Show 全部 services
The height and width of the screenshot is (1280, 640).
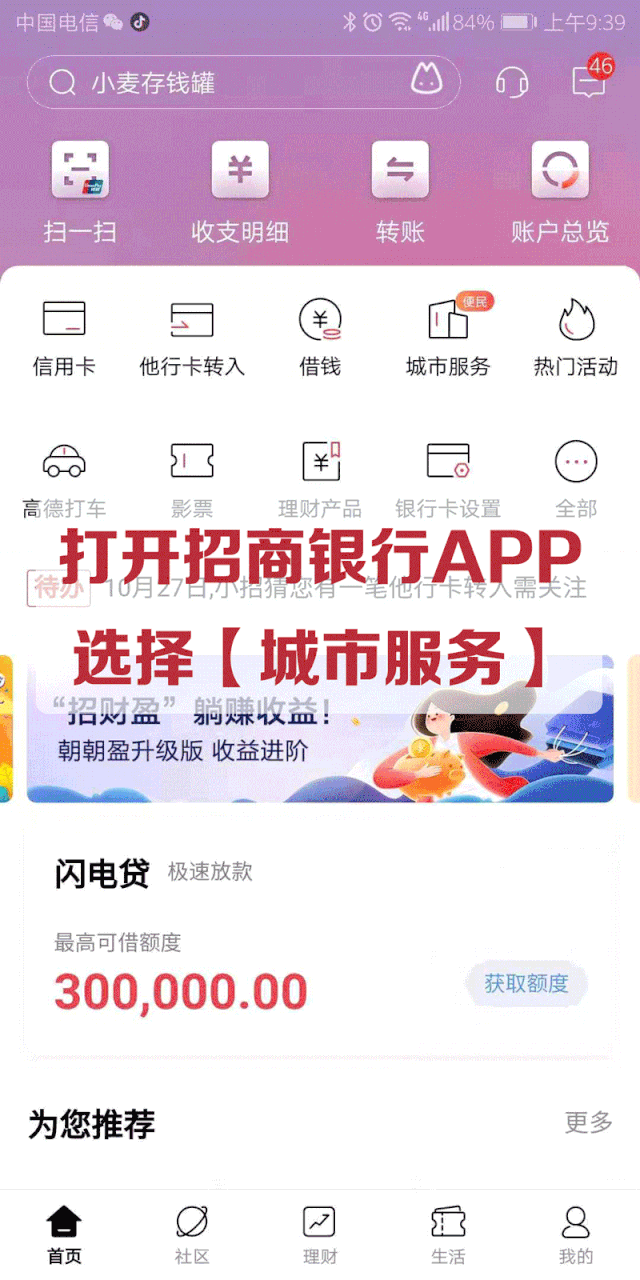(576, 480)
